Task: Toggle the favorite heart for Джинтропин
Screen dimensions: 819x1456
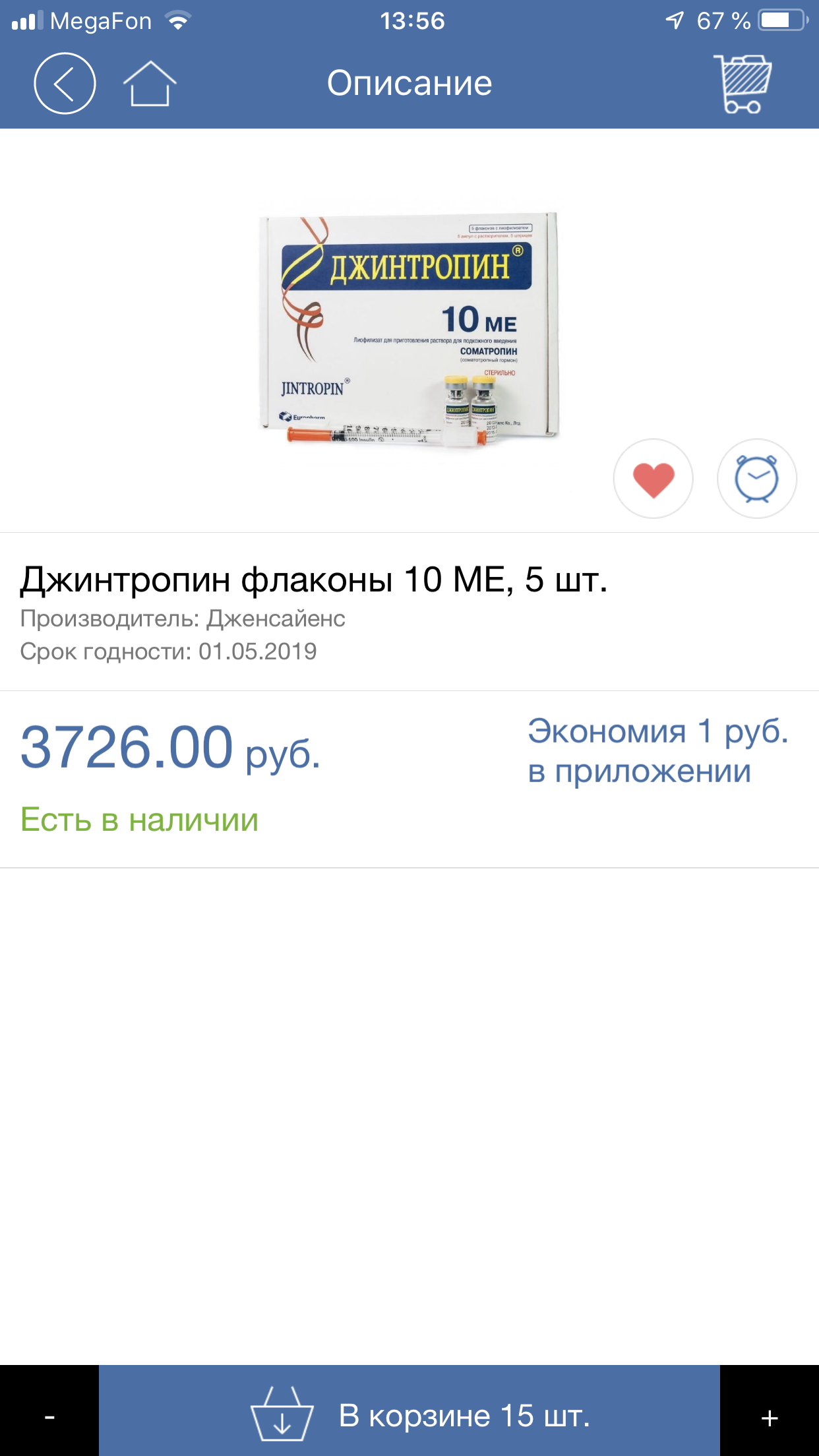Action: click(x=653, y=479)
